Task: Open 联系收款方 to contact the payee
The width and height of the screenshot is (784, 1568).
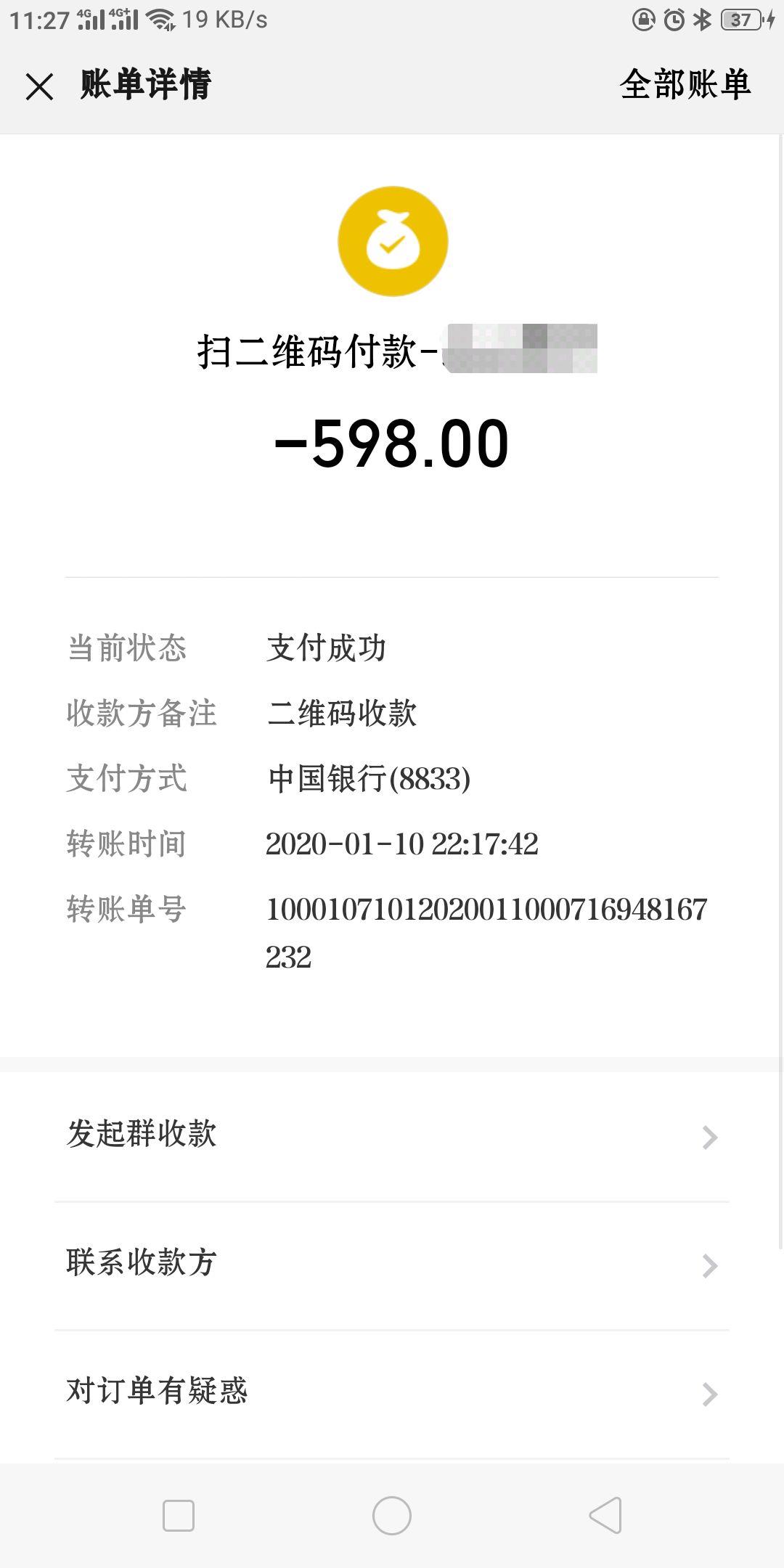Action: pos(392,1265)
